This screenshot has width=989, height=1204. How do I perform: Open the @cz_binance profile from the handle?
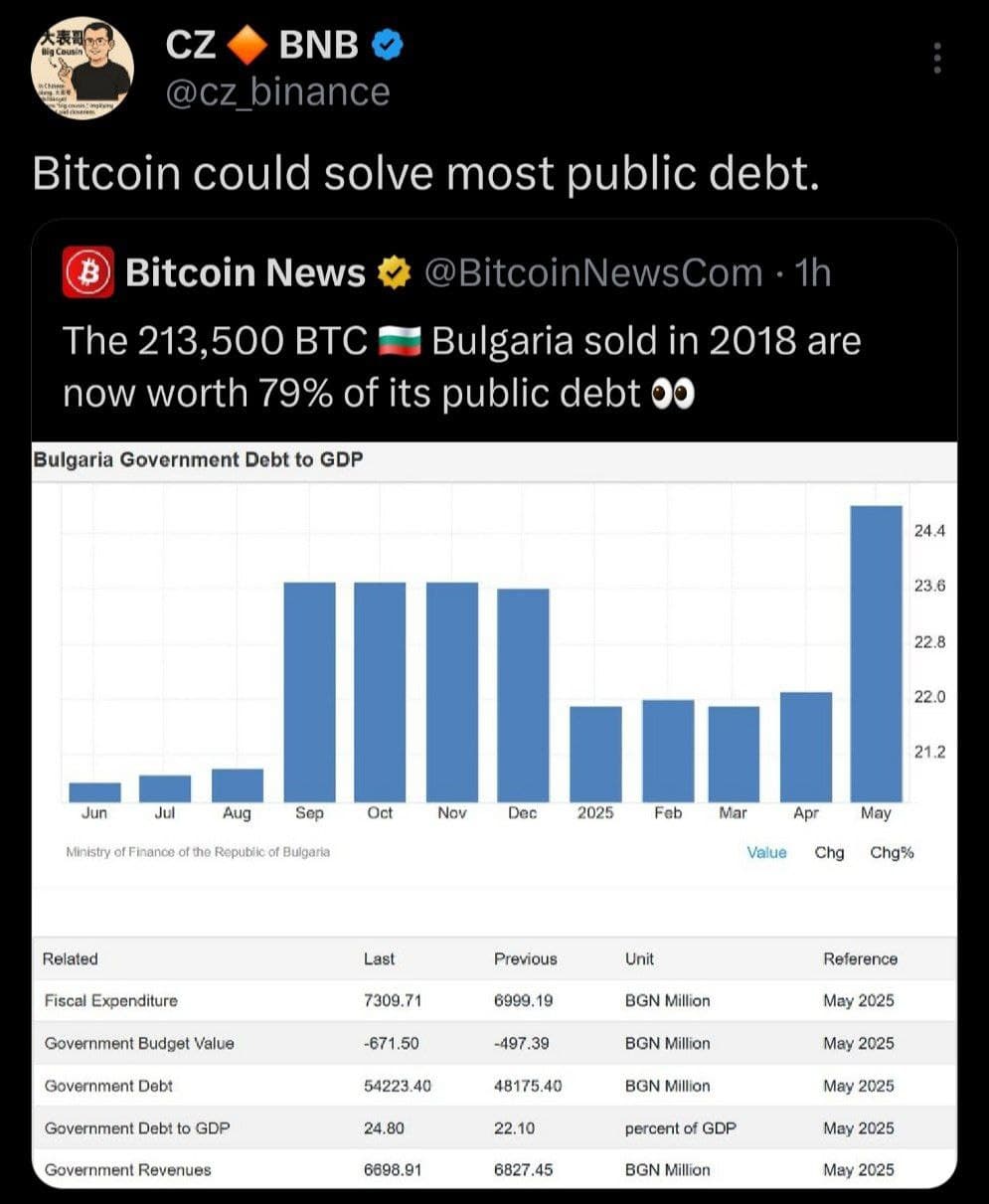coord(277,92)
